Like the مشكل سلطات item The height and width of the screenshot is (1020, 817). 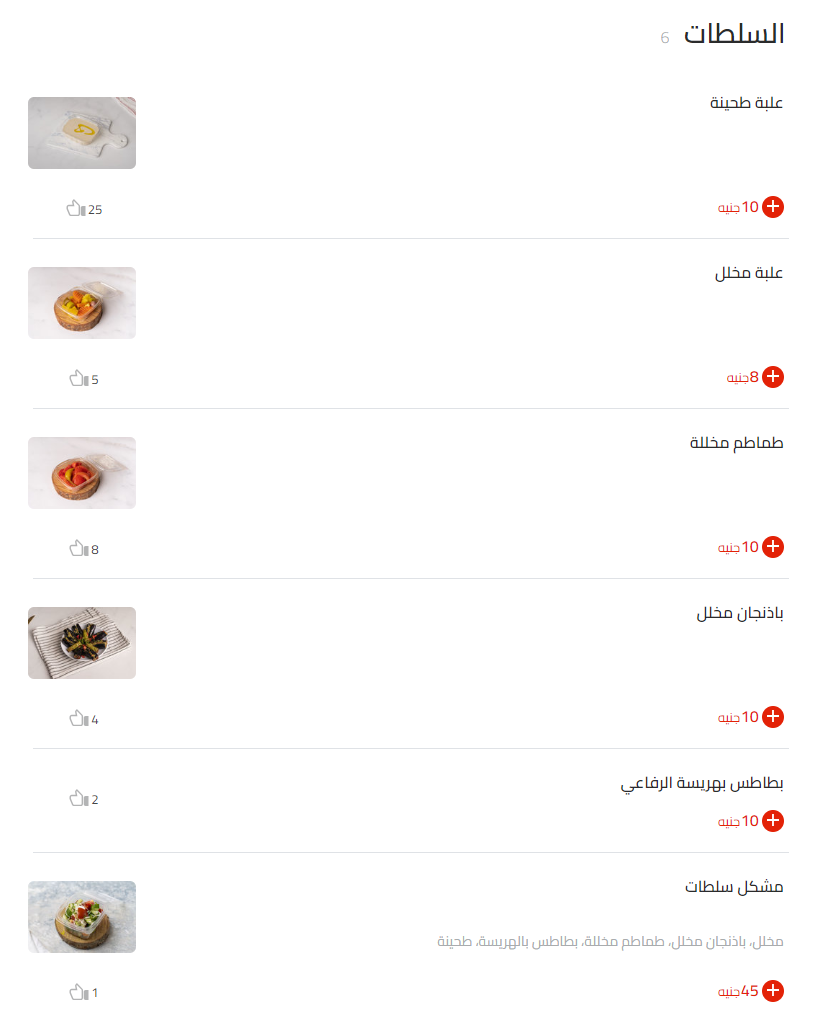75,991
